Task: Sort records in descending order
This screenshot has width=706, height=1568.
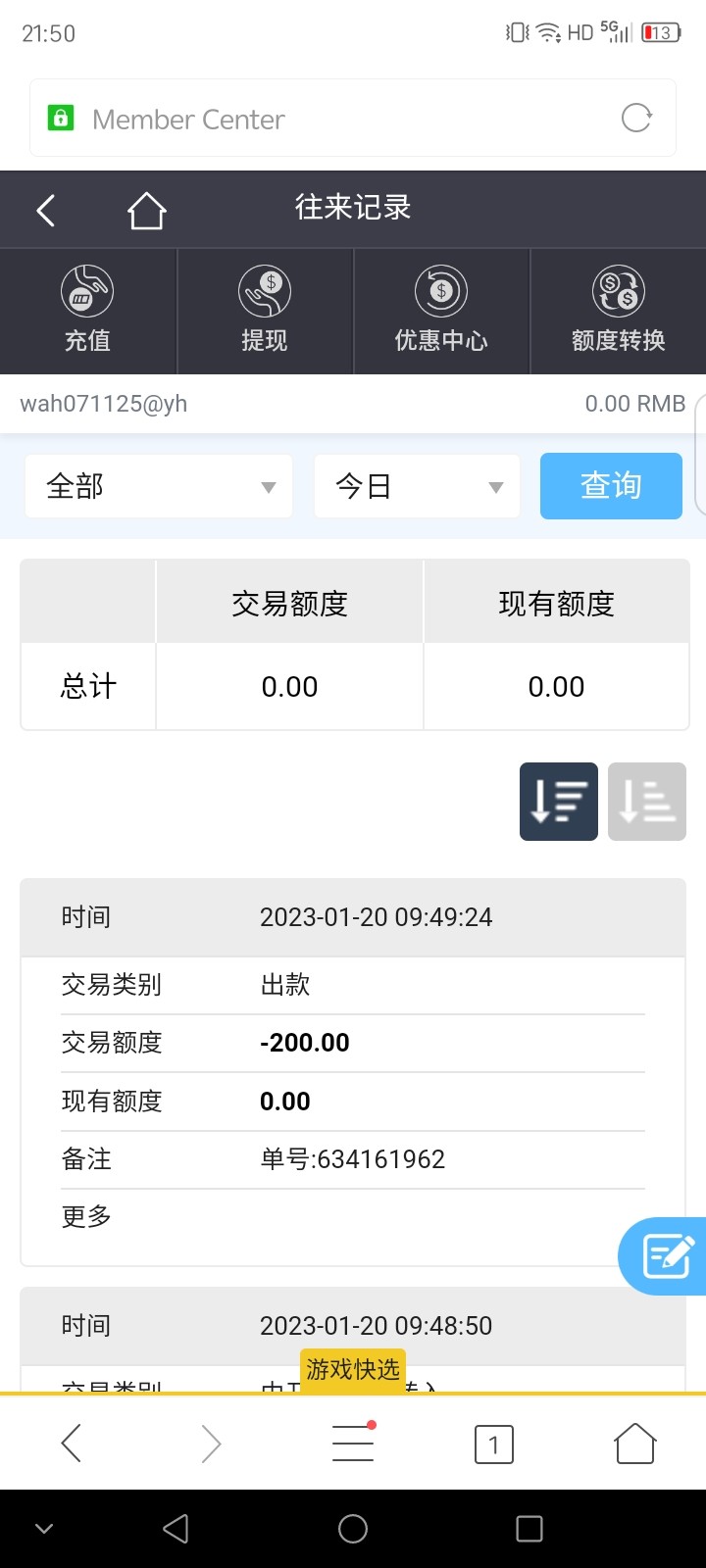Action: [558, 802]
